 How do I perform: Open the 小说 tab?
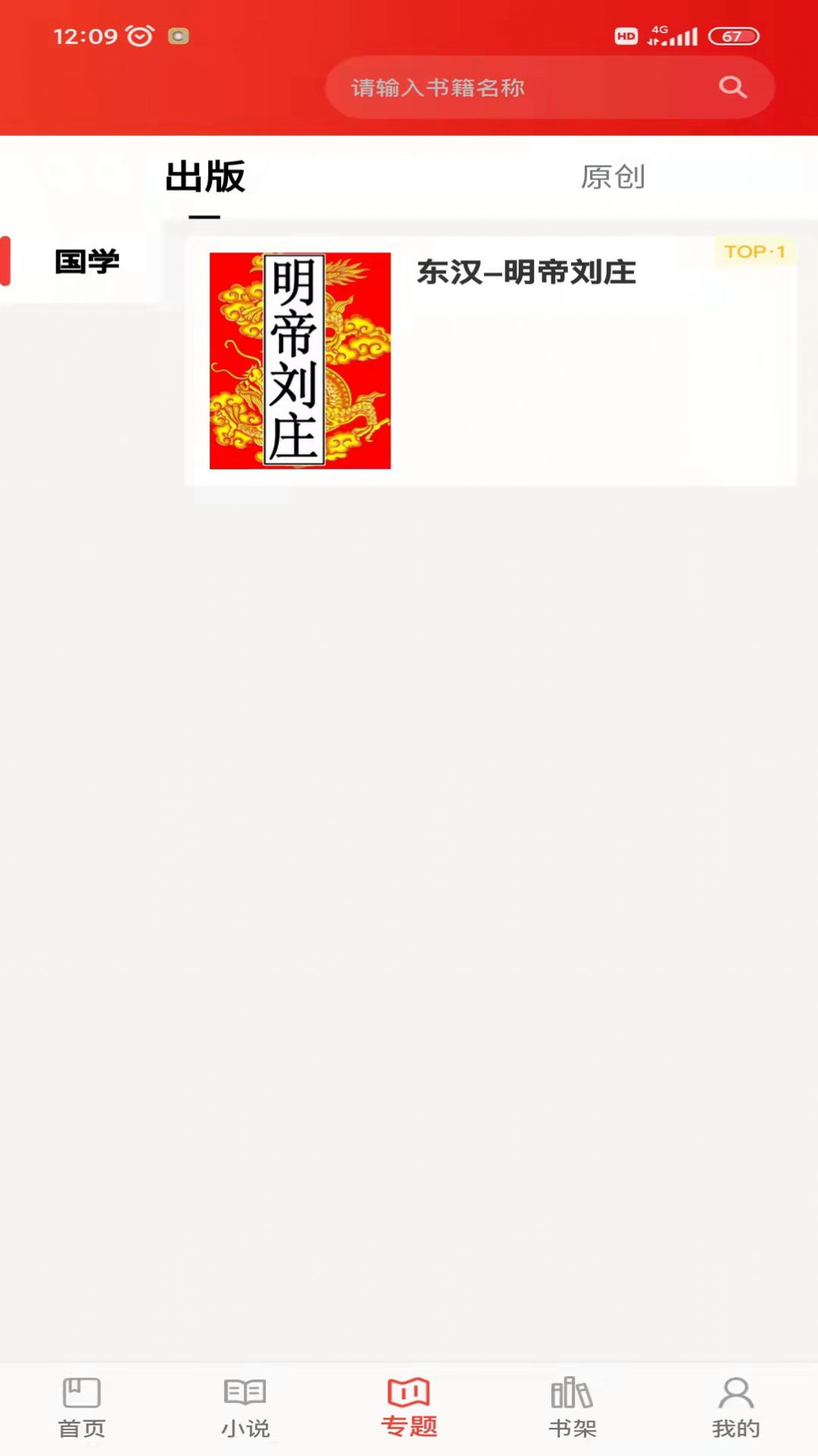pyautogui.click(x=245, y=1407)
